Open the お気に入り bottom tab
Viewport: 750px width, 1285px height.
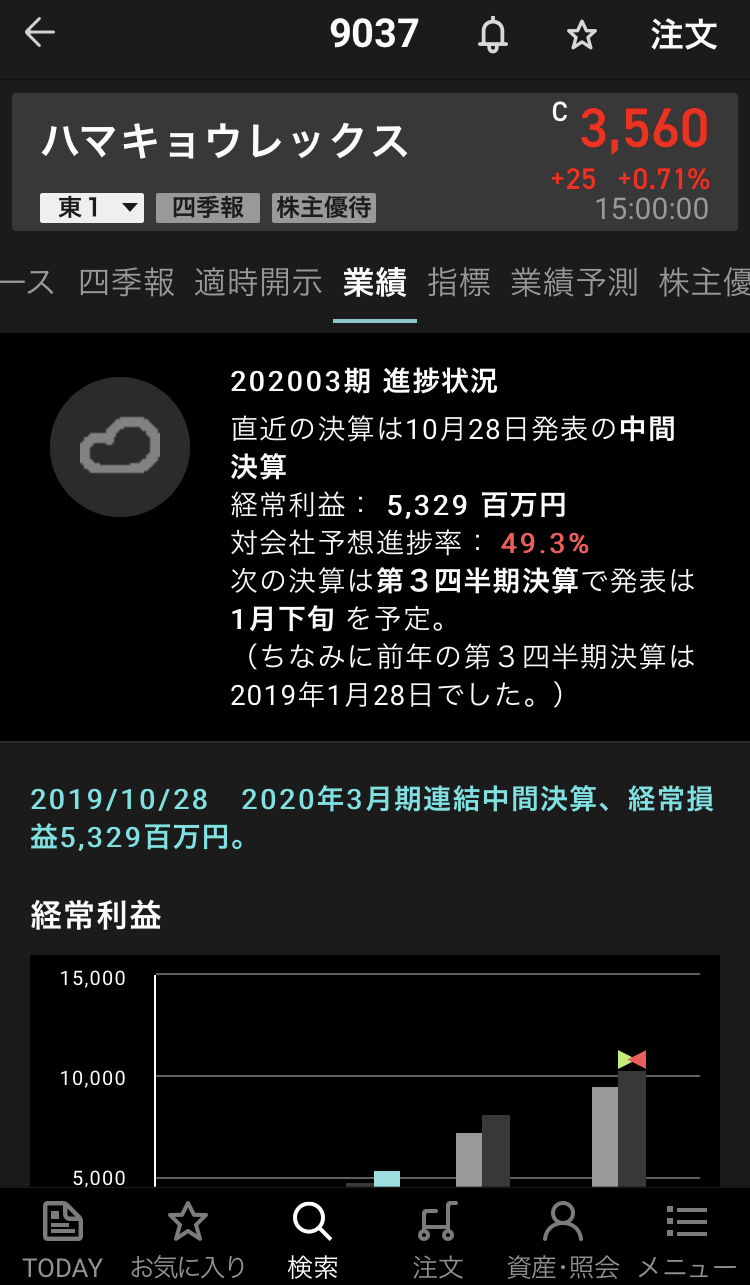188,1238
